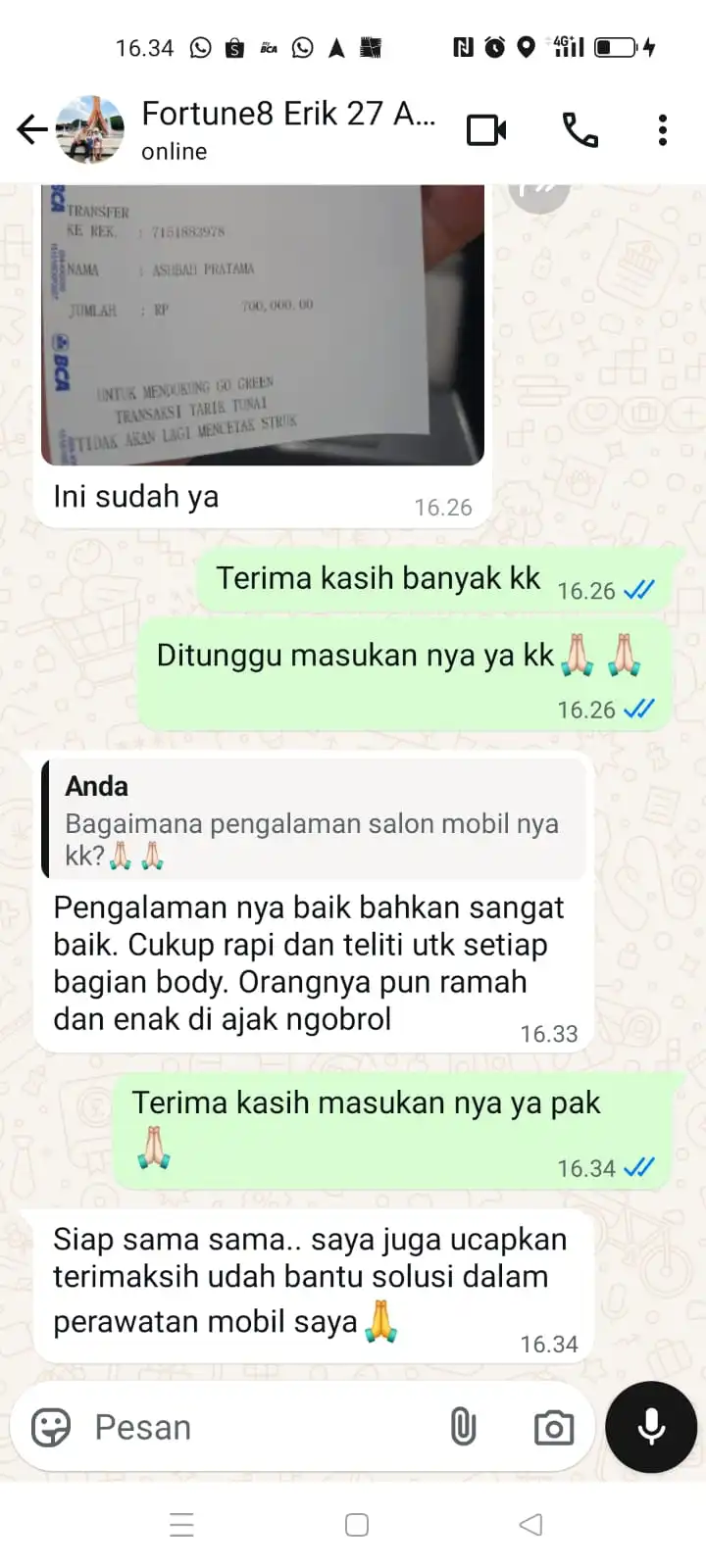
Task: Go back to the chat list
Action: pyautogui.click(x=31, y=129)
